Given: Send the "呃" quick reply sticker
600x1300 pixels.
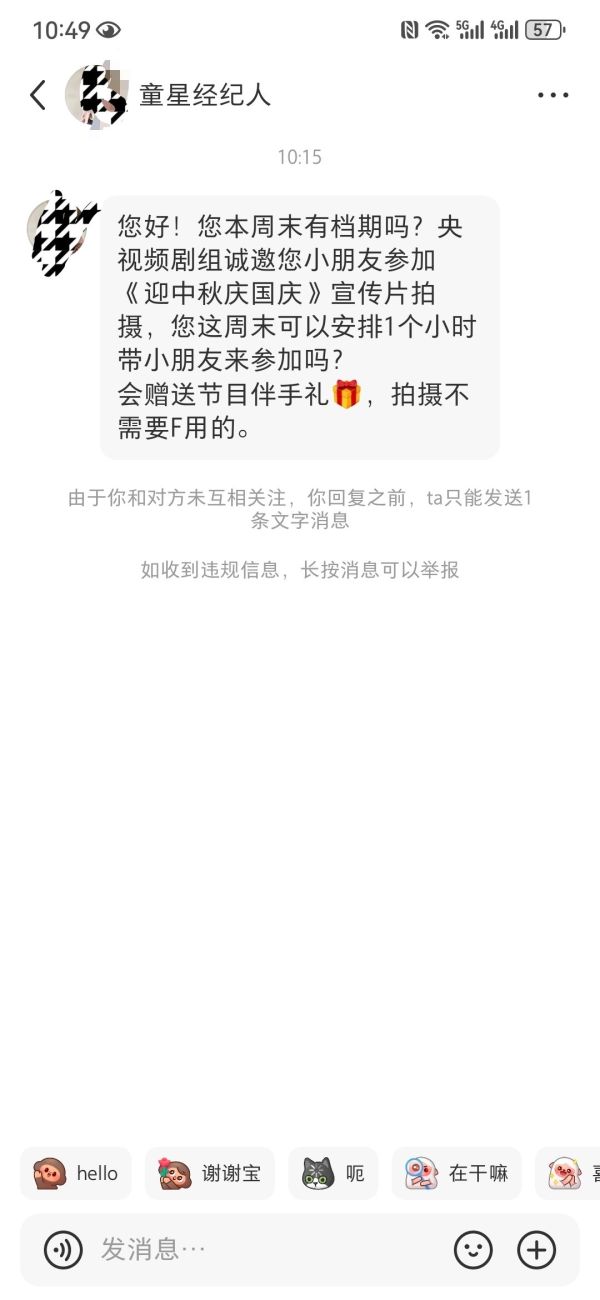Looking at the screenshot, I should point(333,1173).
